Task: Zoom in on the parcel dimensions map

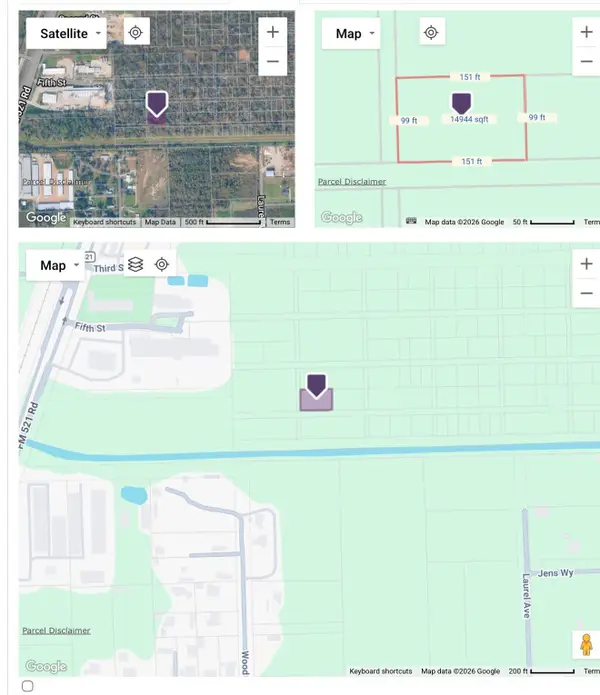Action: [587, 32]
